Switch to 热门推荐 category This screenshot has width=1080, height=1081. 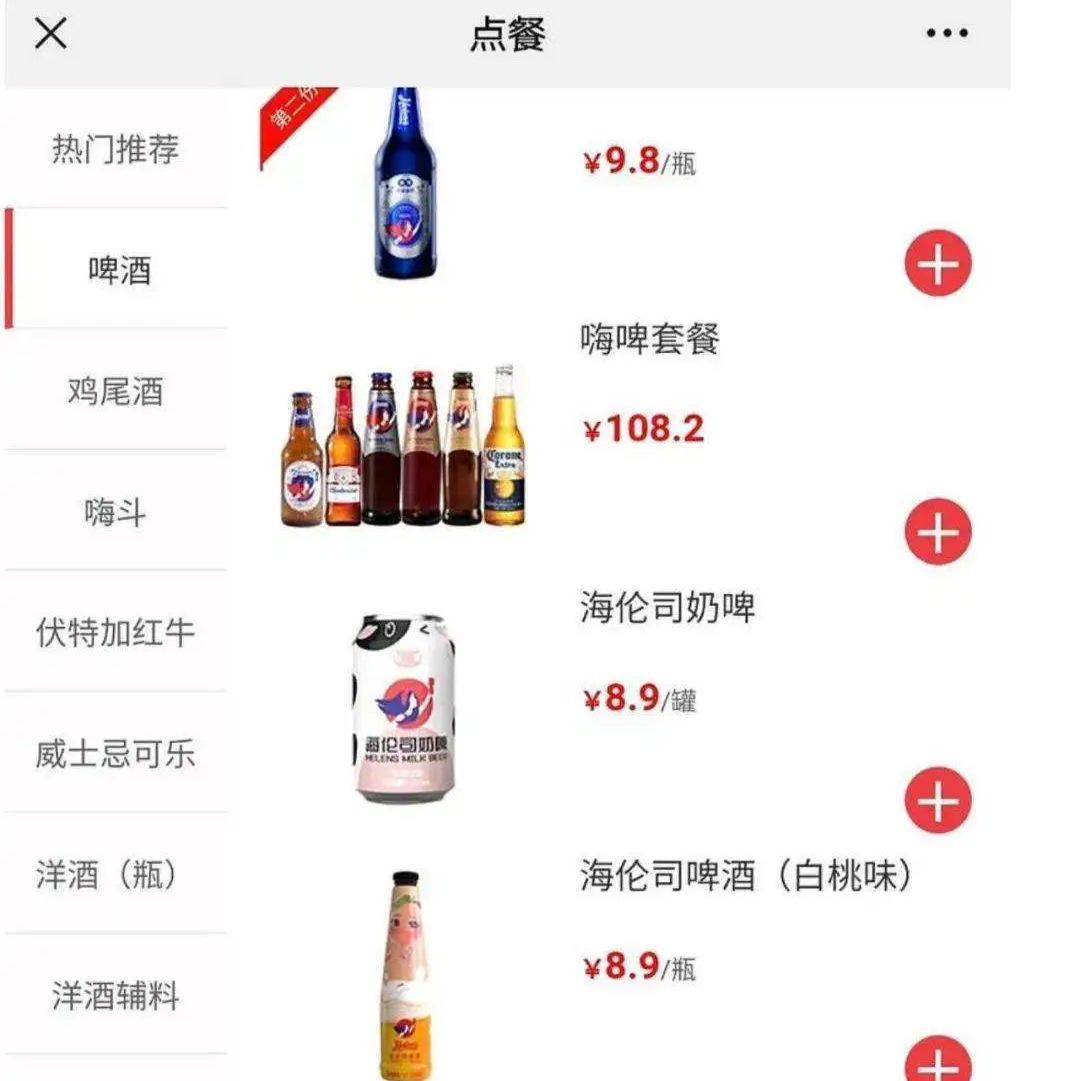click(116, 150)
